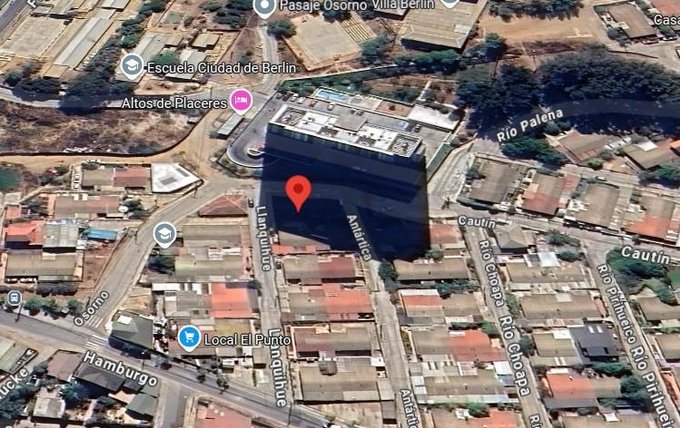680x428 pixels.
Task: Tap the Pasaje Osorno Villa Berlin marker
Action: coord(265,9)
